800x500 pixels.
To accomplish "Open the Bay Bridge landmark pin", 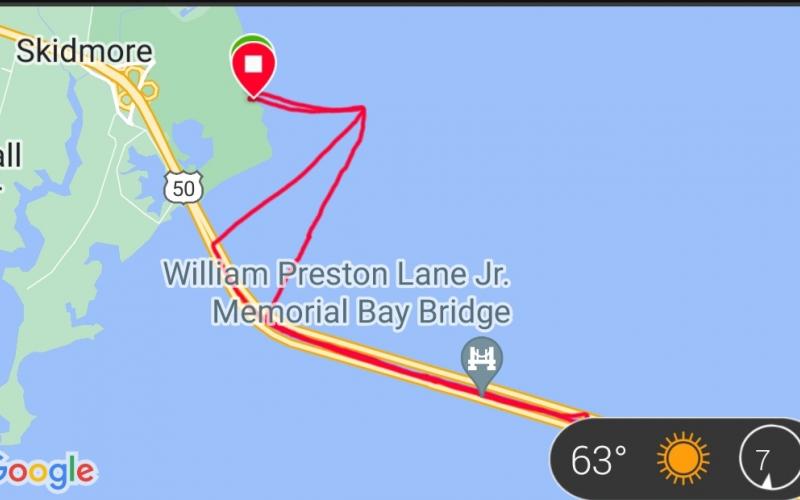I will point(481,361).
